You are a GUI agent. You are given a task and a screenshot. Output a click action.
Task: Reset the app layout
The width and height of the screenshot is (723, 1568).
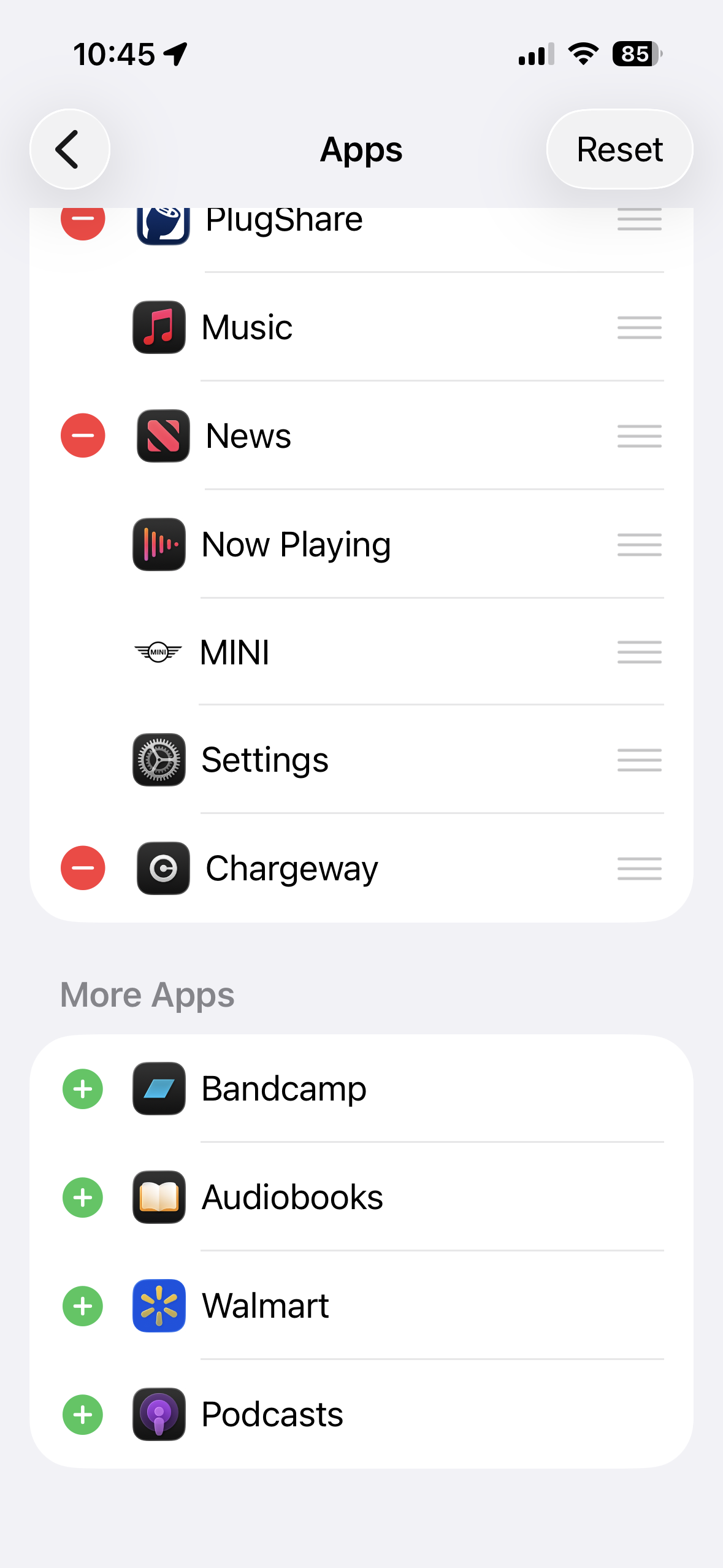[619, 149]
